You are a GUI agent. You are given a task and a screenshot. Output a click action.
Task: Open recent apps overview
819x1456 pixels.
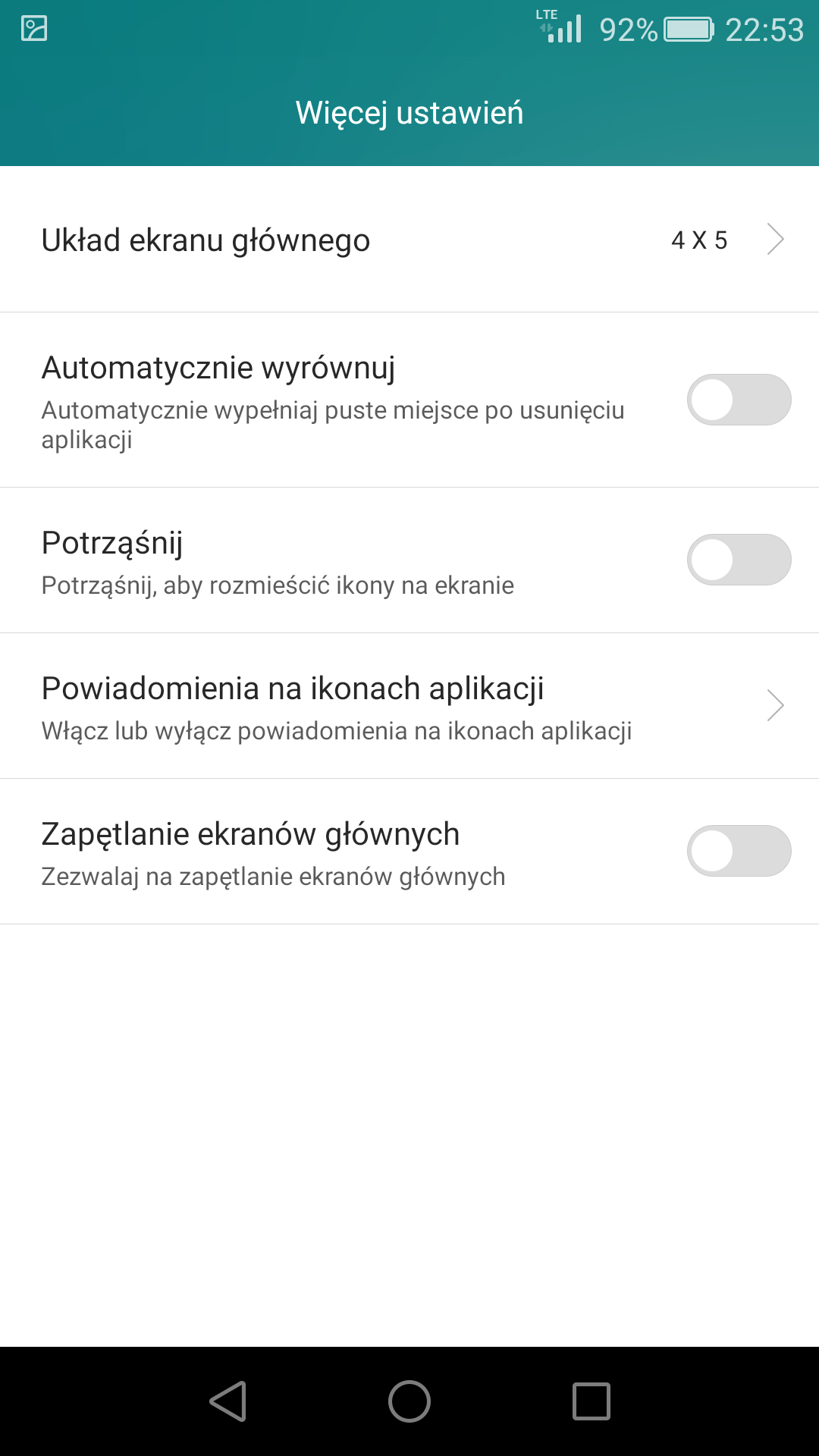point(591,1401)
